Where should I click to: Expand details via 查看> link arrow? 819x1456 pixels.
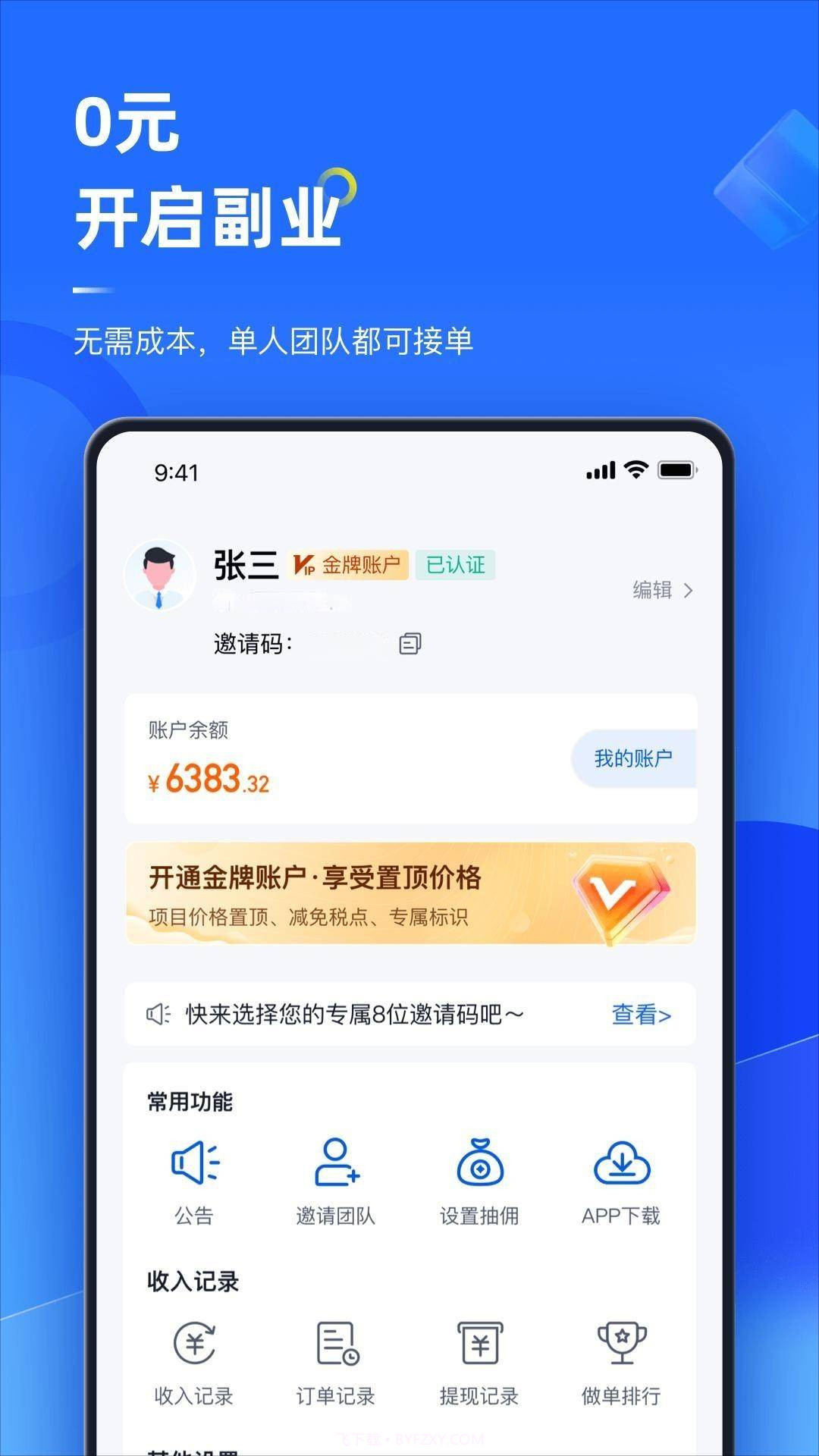641,1015
